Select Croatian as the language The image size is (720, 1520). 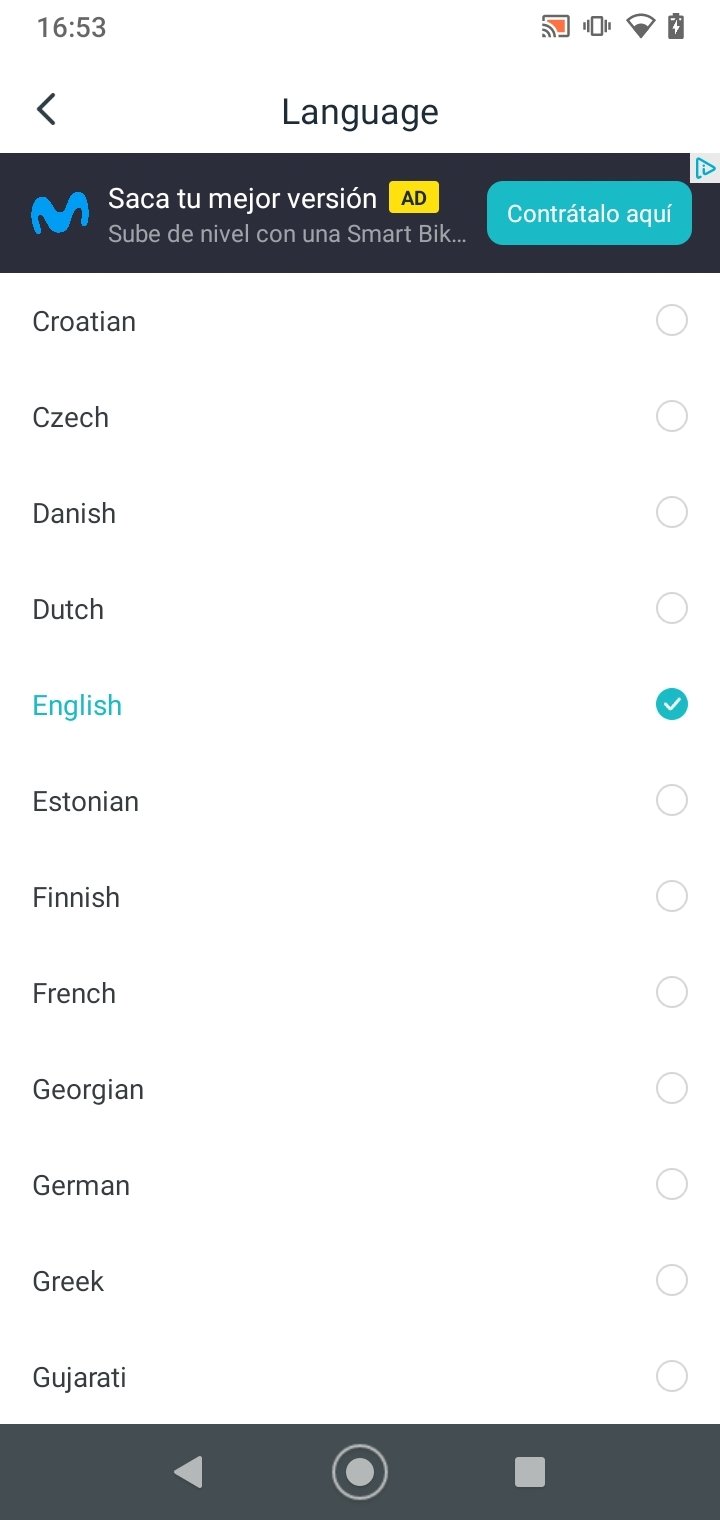tap(360, 321)
